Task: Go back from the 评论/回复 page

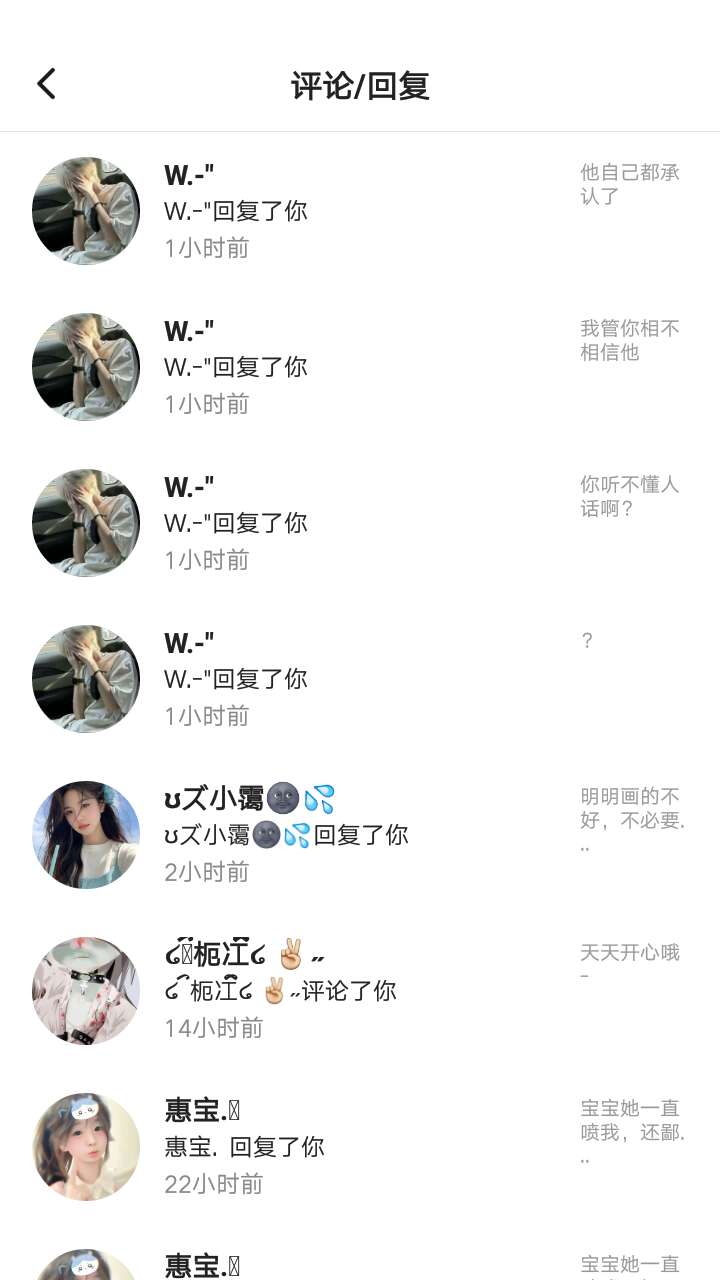Action: [47, 85]
